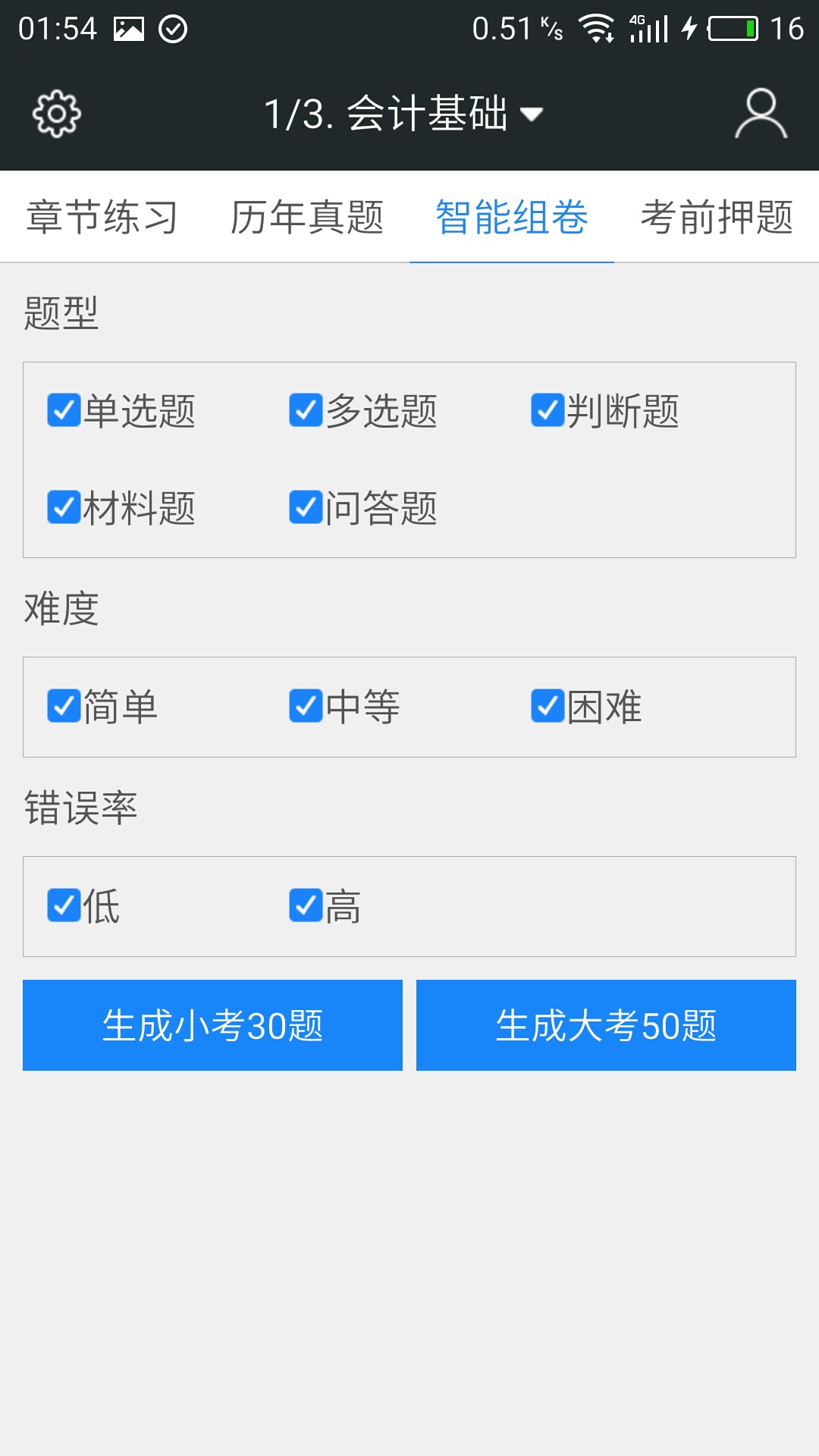Viewport: 819px width, 1456px height.
Task: Tap the charging lightning icon
Action: tap(689, 29)
